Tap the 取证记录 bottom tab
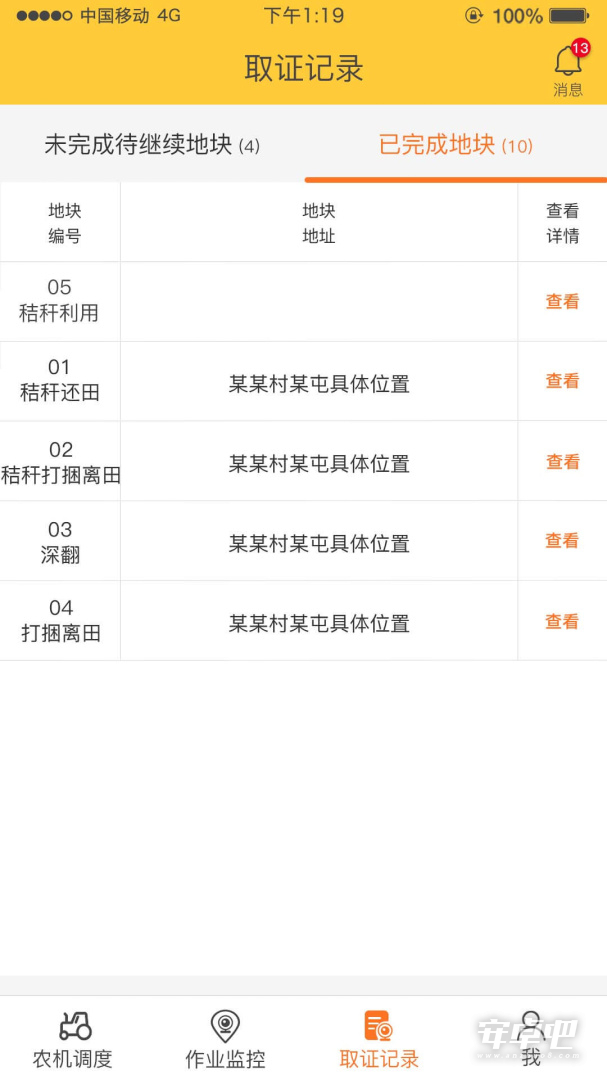Screen dimensions: 607x1080 point(379,1038)
